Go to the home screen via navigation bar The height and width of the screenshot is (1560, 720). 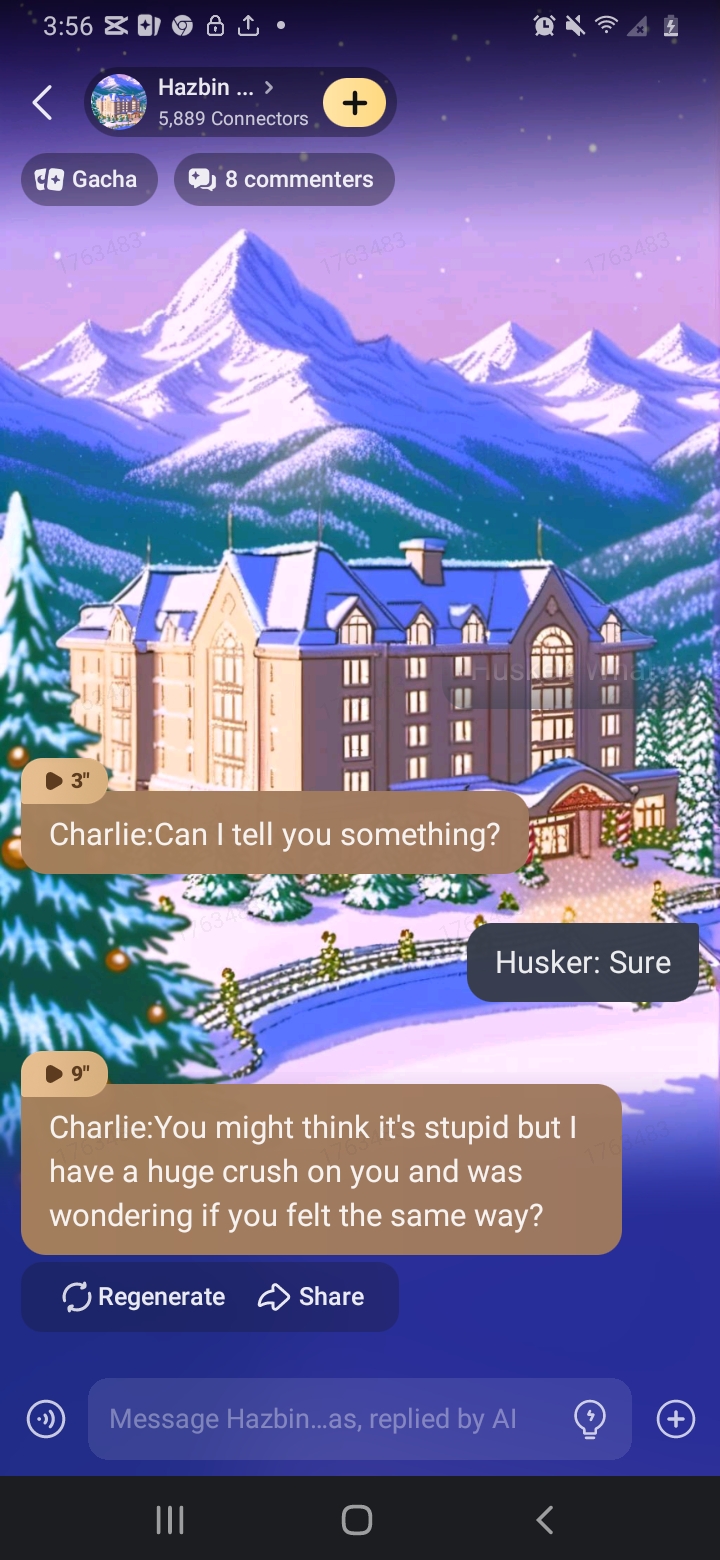pos(357,1520)
